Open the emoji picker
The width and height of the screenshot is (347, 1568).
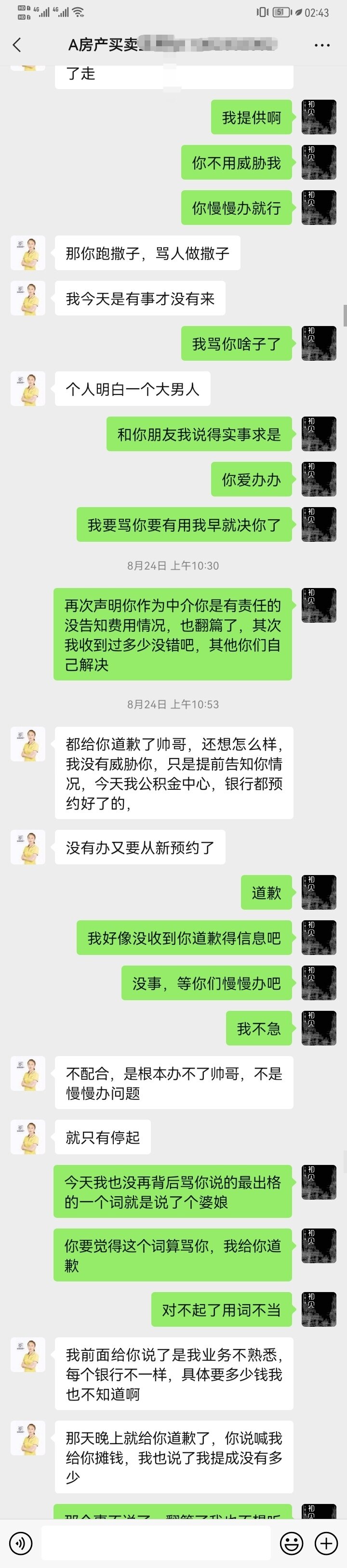291,1543
